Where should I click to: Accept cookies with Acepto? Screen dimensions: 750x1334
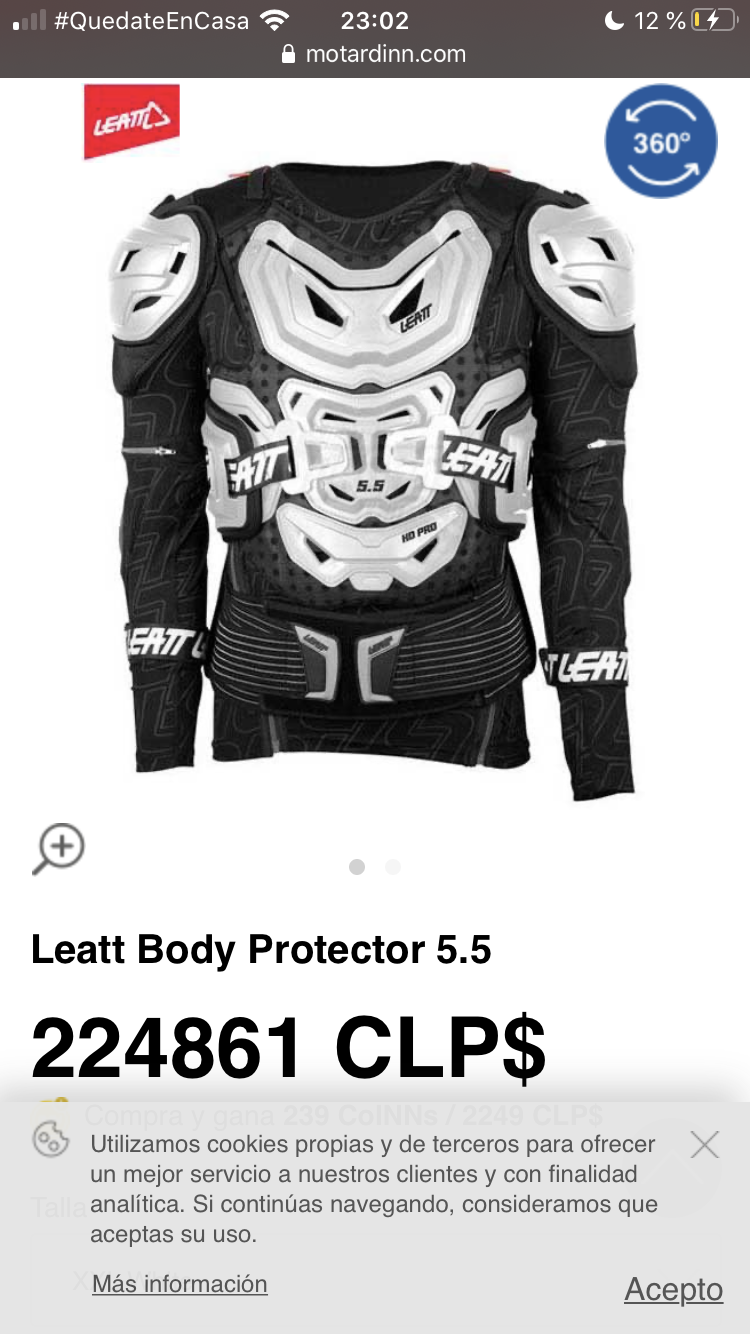[674, 1289]
